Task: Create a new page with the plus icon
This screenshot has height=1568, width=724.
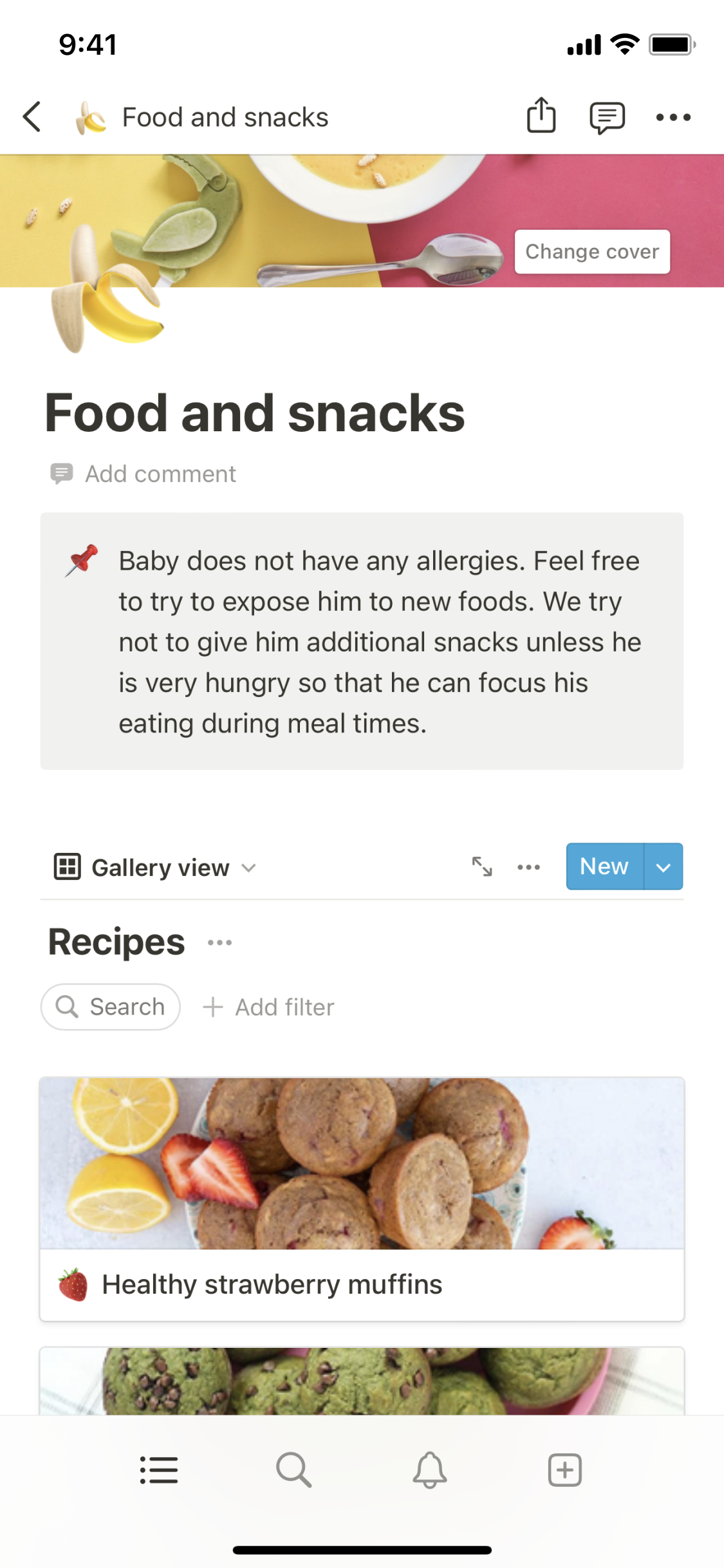Action: [565, 1470]
